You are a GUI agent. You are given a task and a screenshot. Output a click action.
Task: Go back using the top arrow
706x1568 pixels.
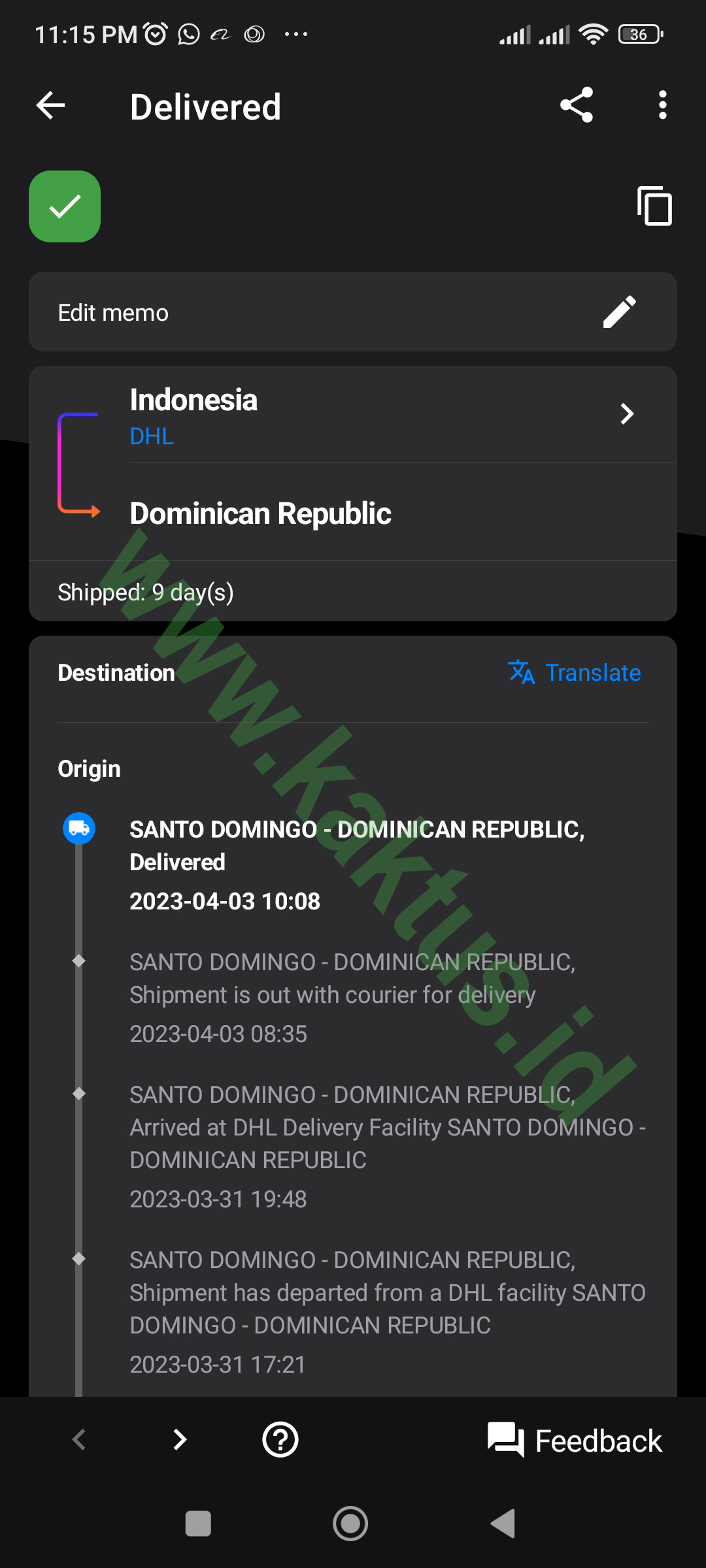(51, 106)
